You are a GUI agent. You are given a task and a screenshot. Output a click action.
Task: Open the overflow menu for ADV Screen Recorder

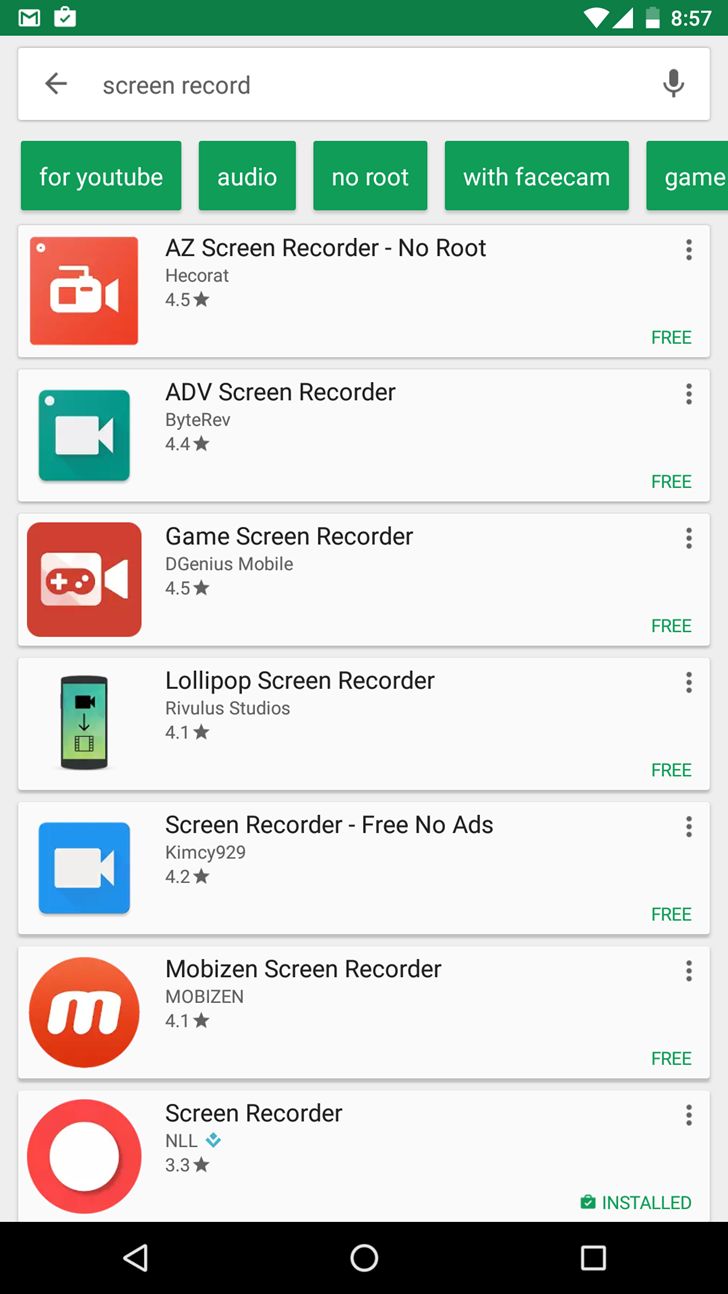688,394
